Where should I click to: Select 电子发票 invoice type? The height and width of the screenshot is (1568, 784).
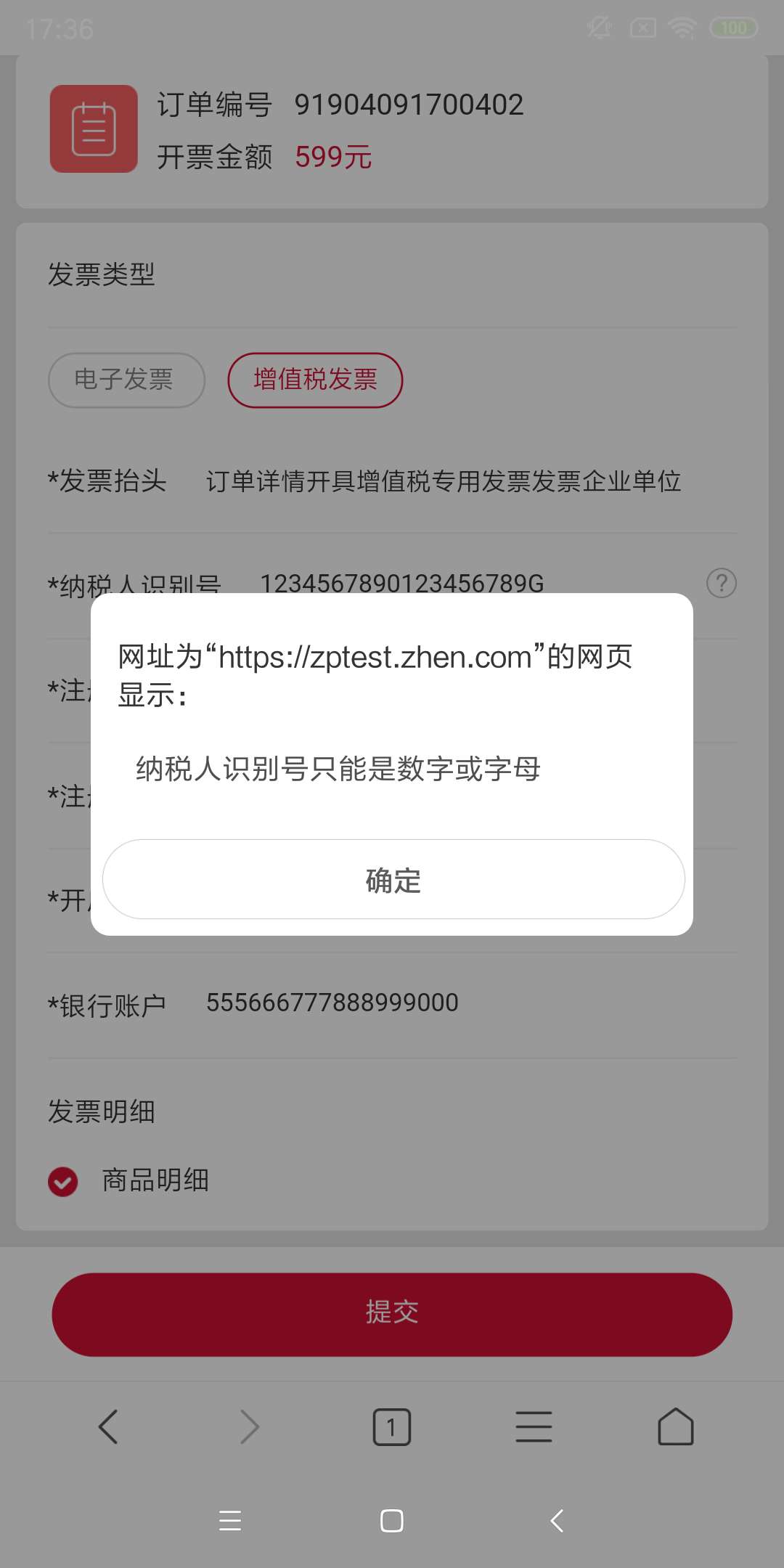[126, 380]
